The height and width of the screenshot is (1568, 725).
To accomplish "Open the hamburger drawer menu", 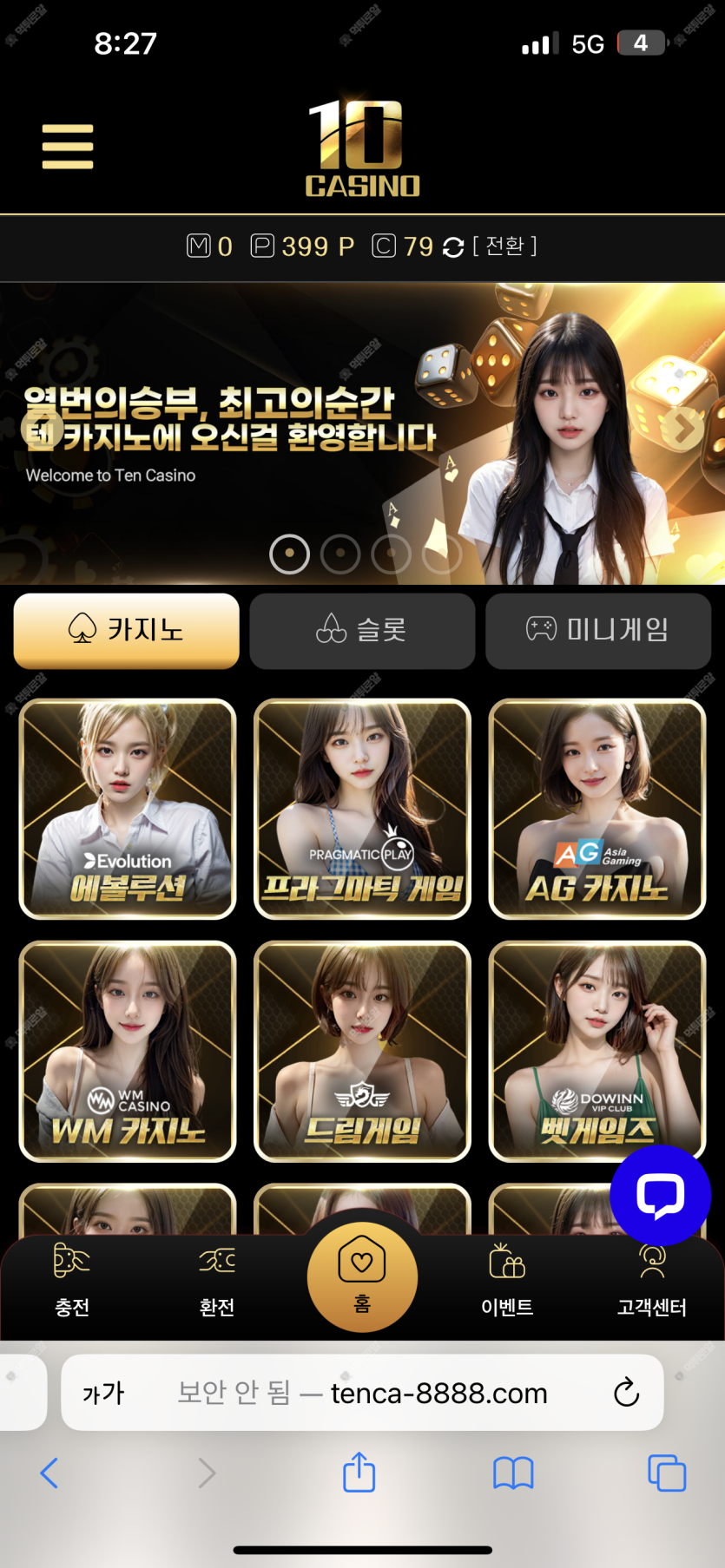I will (67, 146).
